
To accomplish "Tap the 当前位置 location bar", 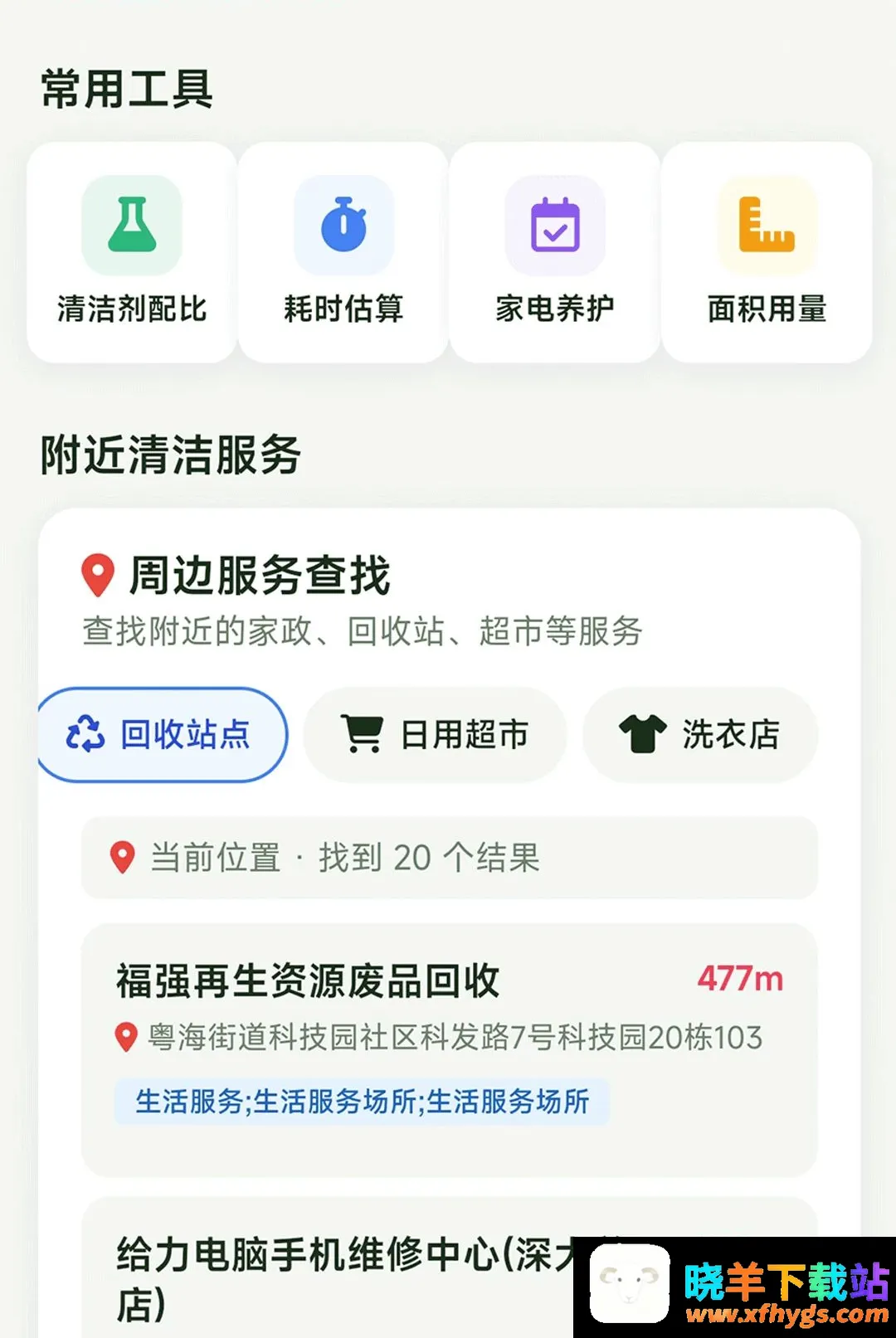I will click(450, 858).
